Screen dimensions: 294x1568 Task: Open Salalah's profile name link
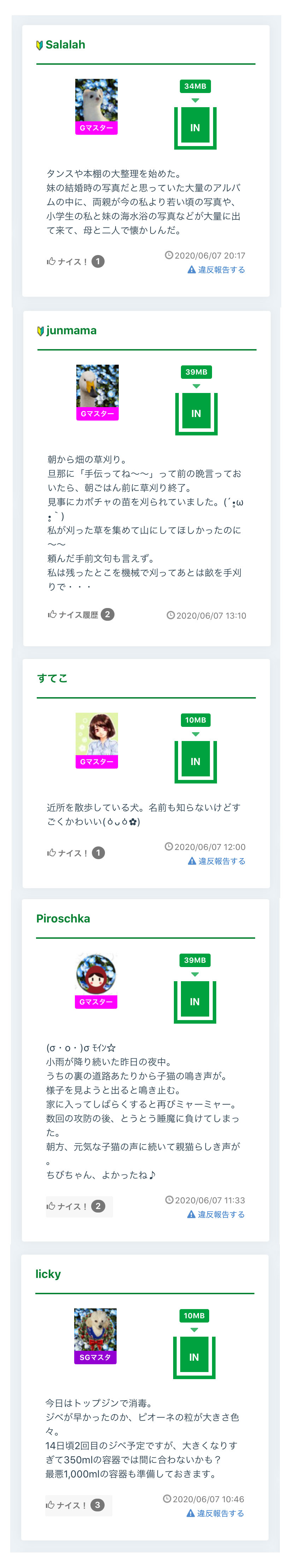pos(65,45)
